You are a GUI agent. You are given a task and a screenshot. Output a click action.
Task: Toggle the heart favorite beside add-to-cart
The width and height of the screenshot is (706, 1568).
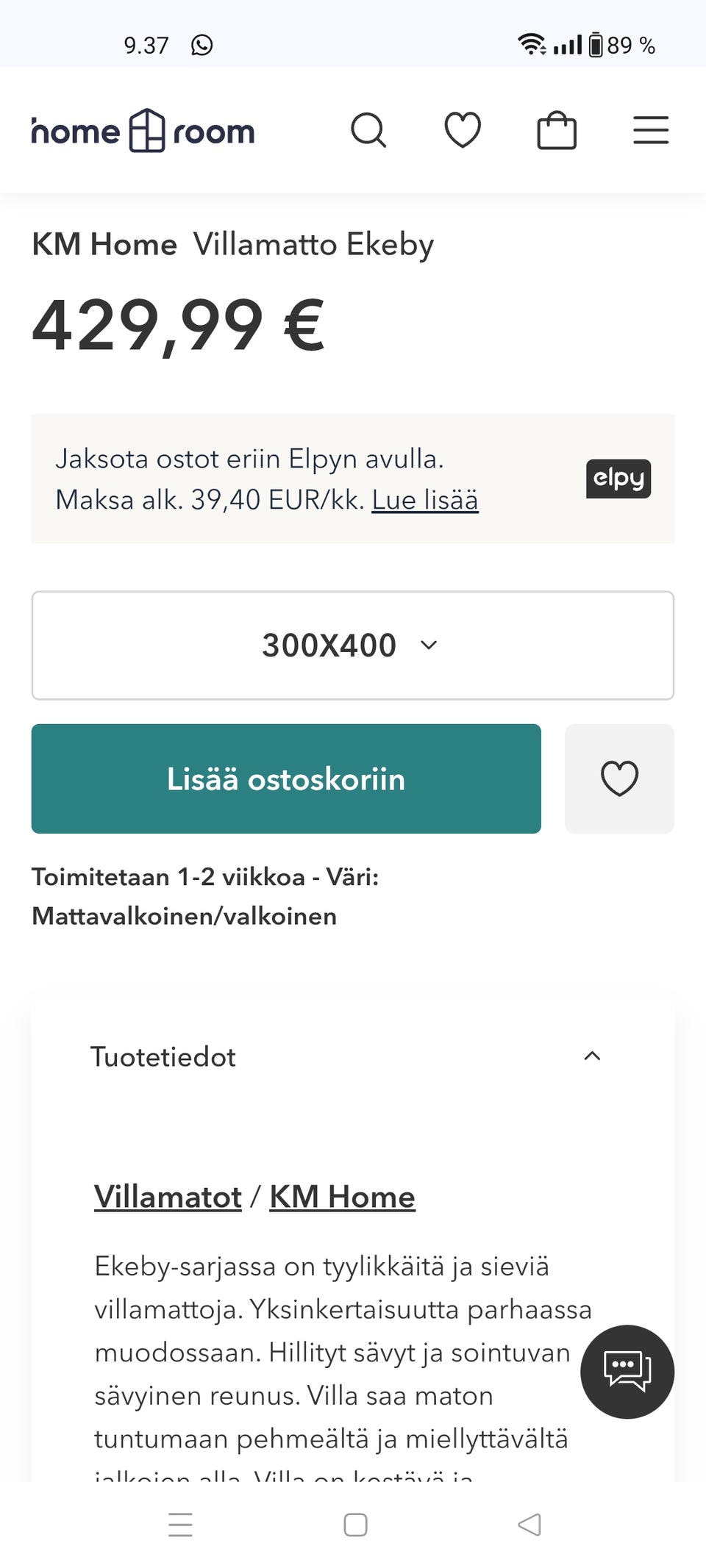[x=619, y=778]
